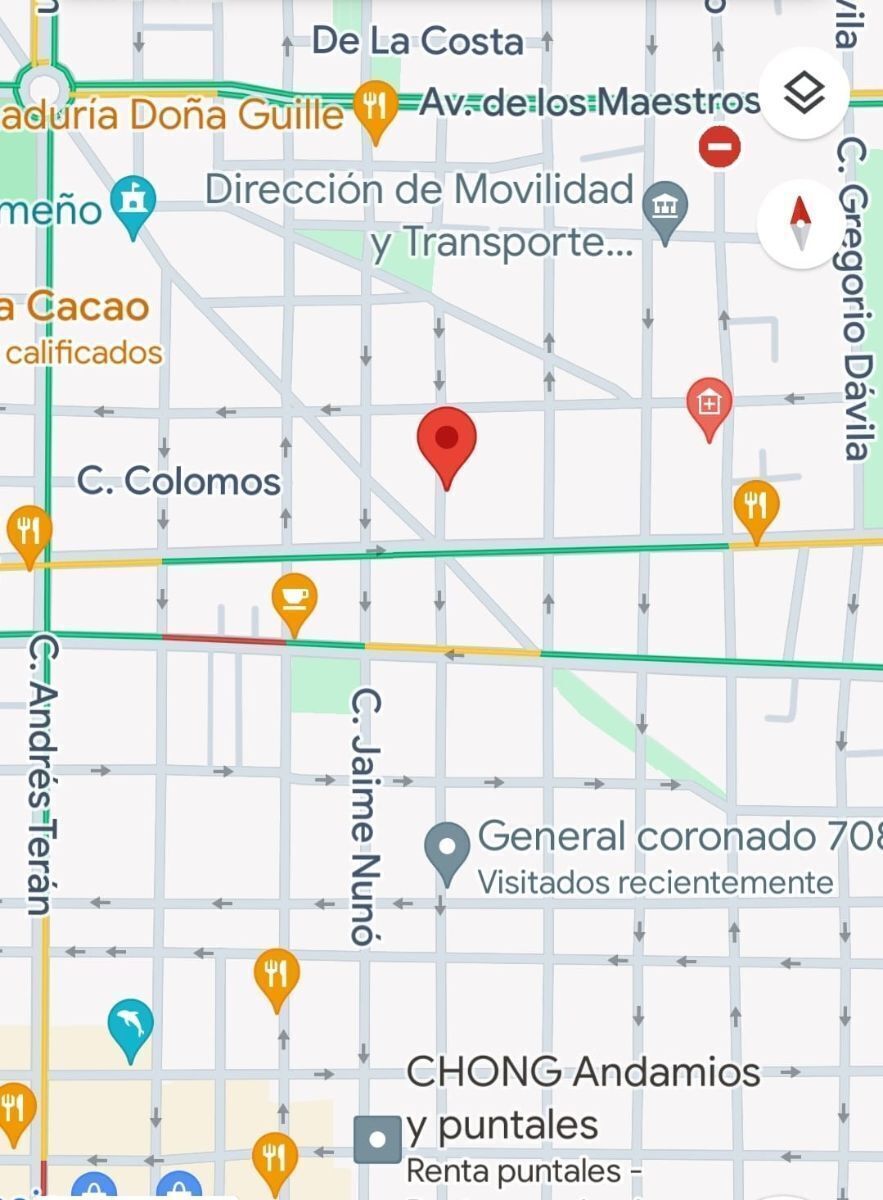View the road closure sign details
The height and width of the screenshot is (1200, 883).
[x=719, y=149]
